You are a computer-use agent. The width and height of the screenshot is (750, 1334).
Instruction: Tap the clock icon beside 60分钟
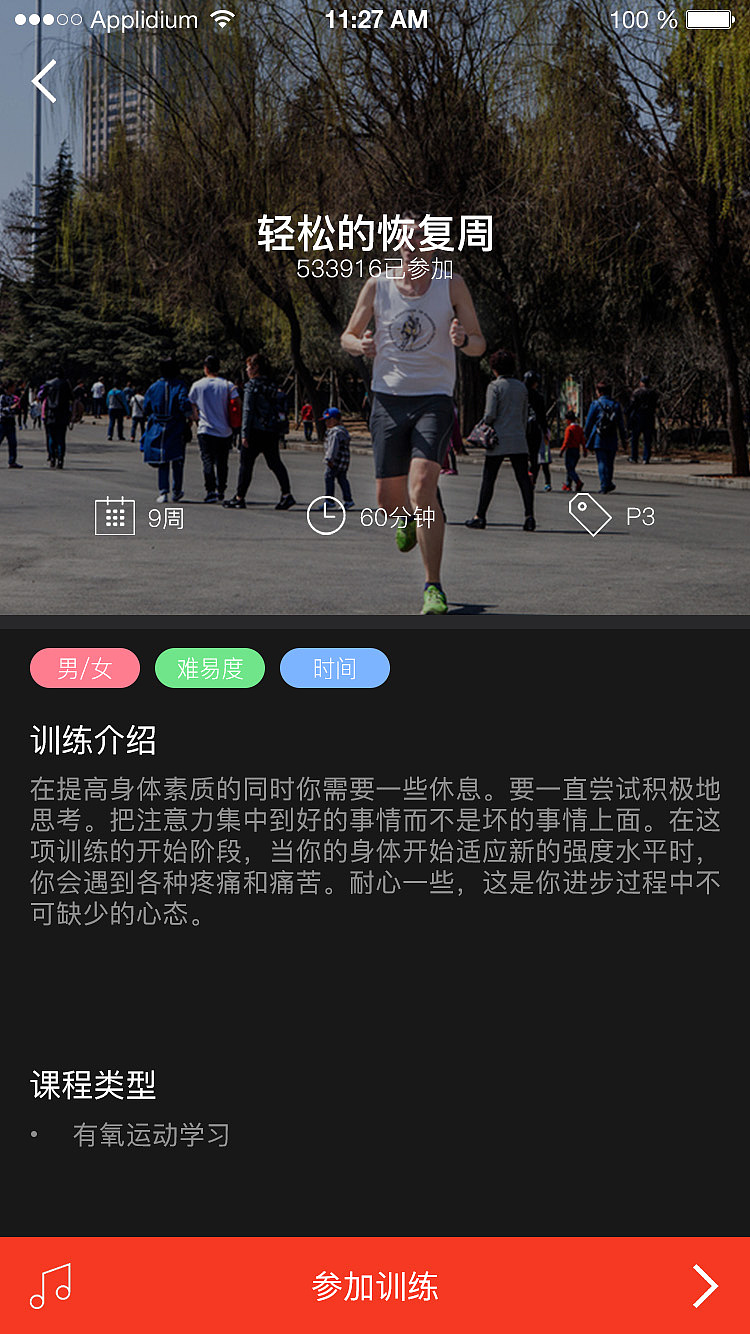[x=326, y=517]
